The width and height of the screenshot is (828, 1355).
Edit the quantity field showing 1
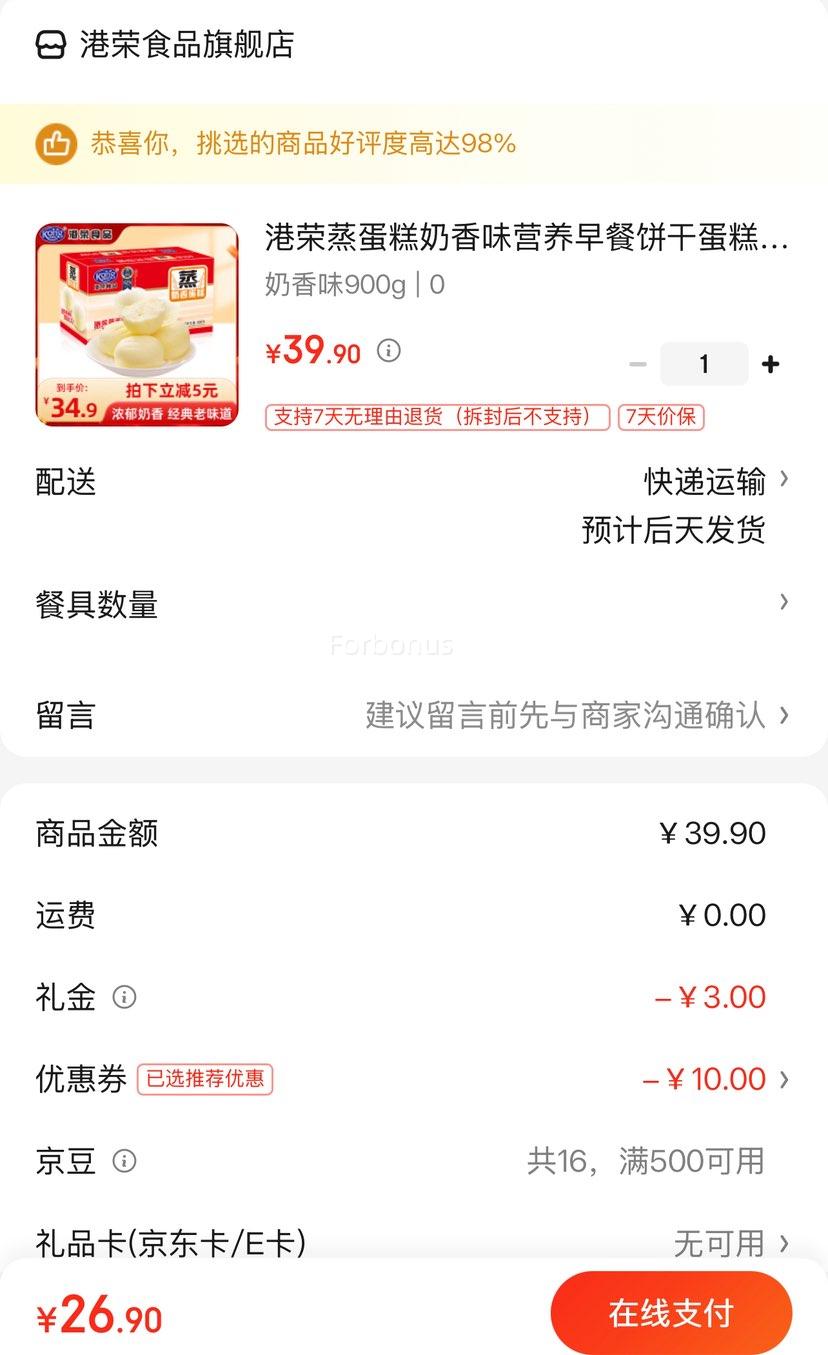pos(704,364)
